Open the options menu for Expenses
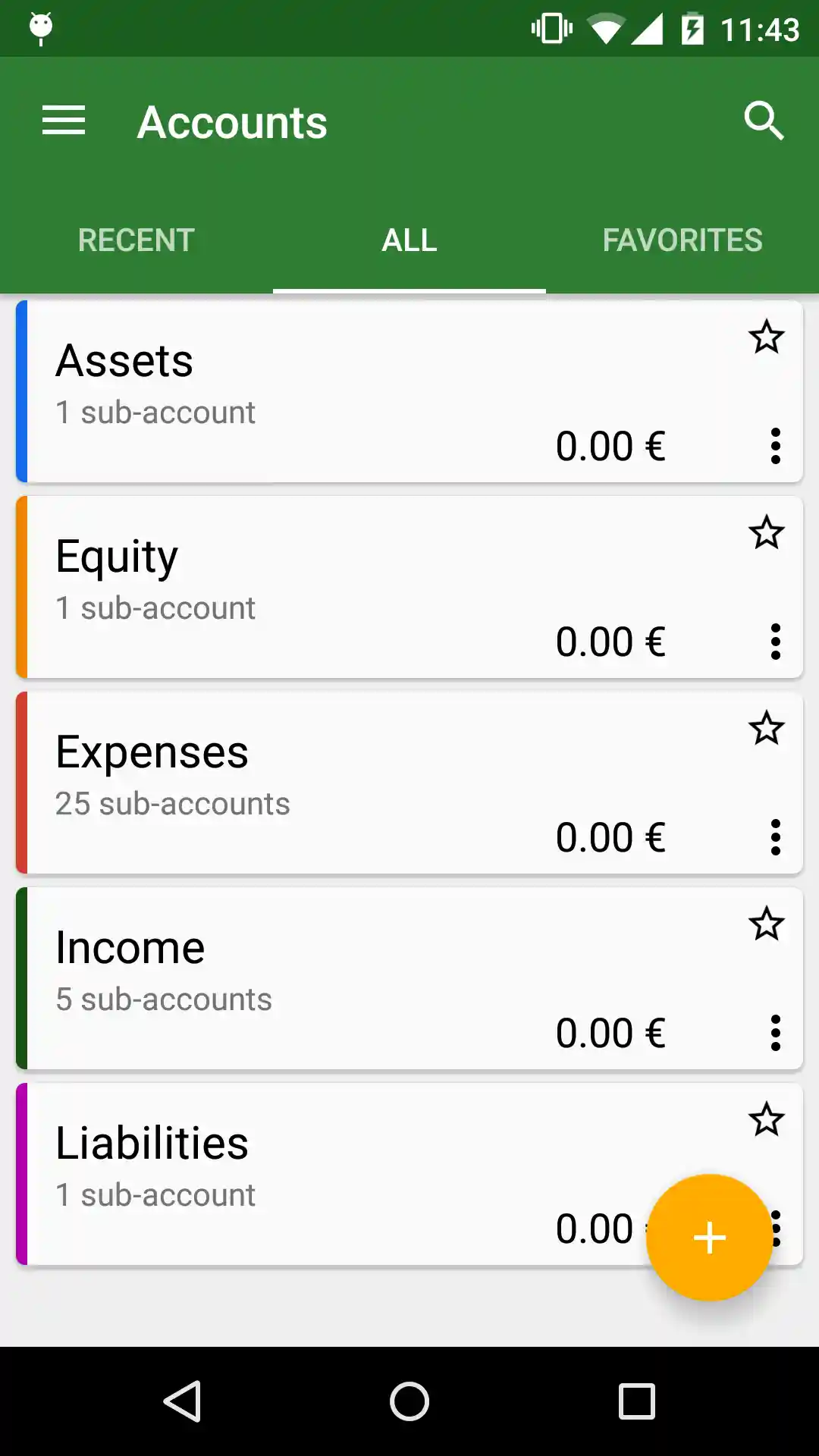Screen dimensions: 819x1456 pyautogui.click(x=776, y=837)
